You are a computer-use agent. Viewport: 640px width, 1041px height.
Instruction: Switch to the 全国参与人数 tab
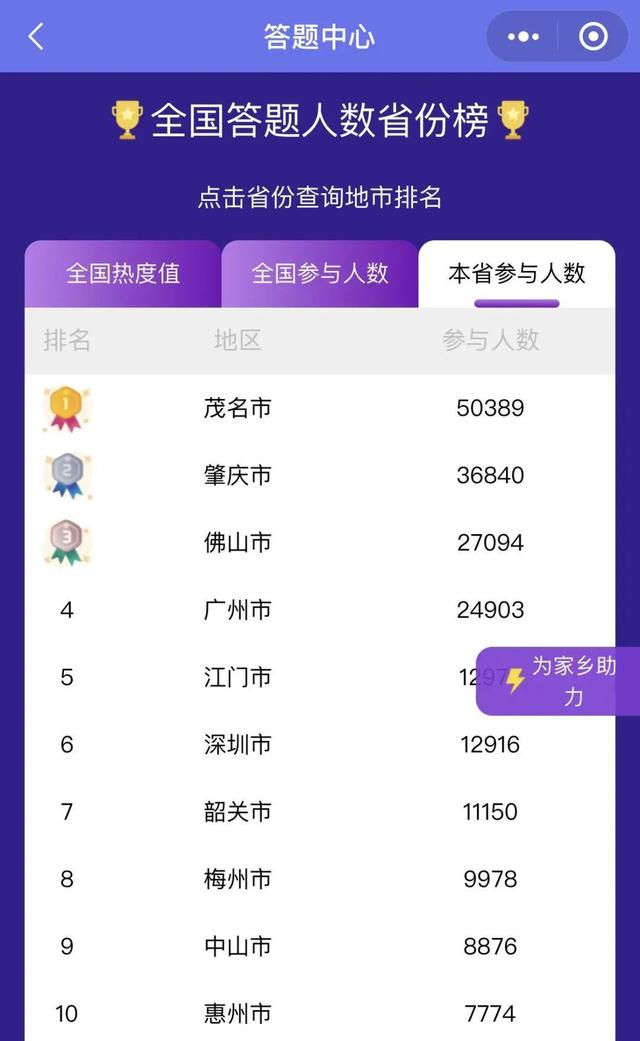pyautogui.click(x=319, y=274)
